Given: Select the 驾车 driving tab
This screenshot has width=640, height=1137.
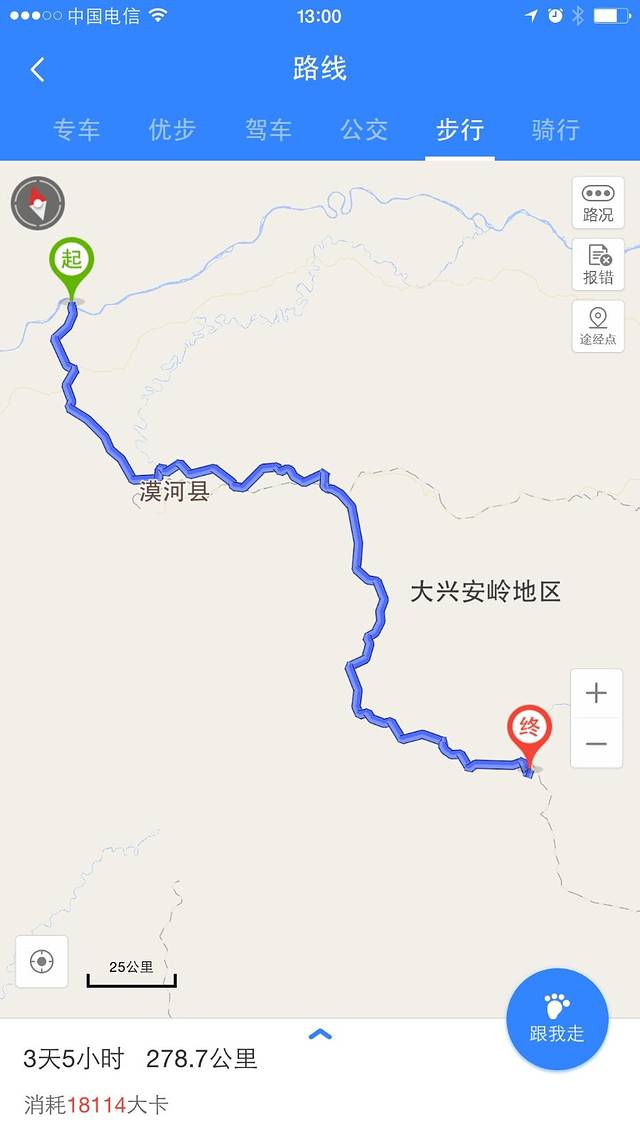Looking at the screenshot, I should click(268, 130).
